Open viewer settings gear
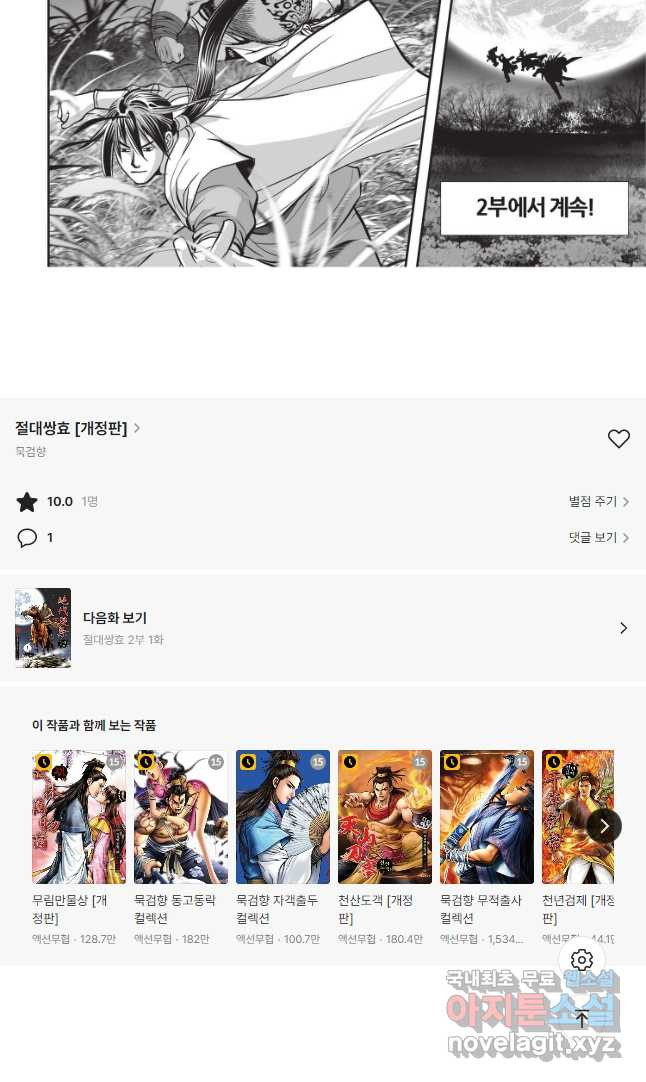 [x=582, y=961]
